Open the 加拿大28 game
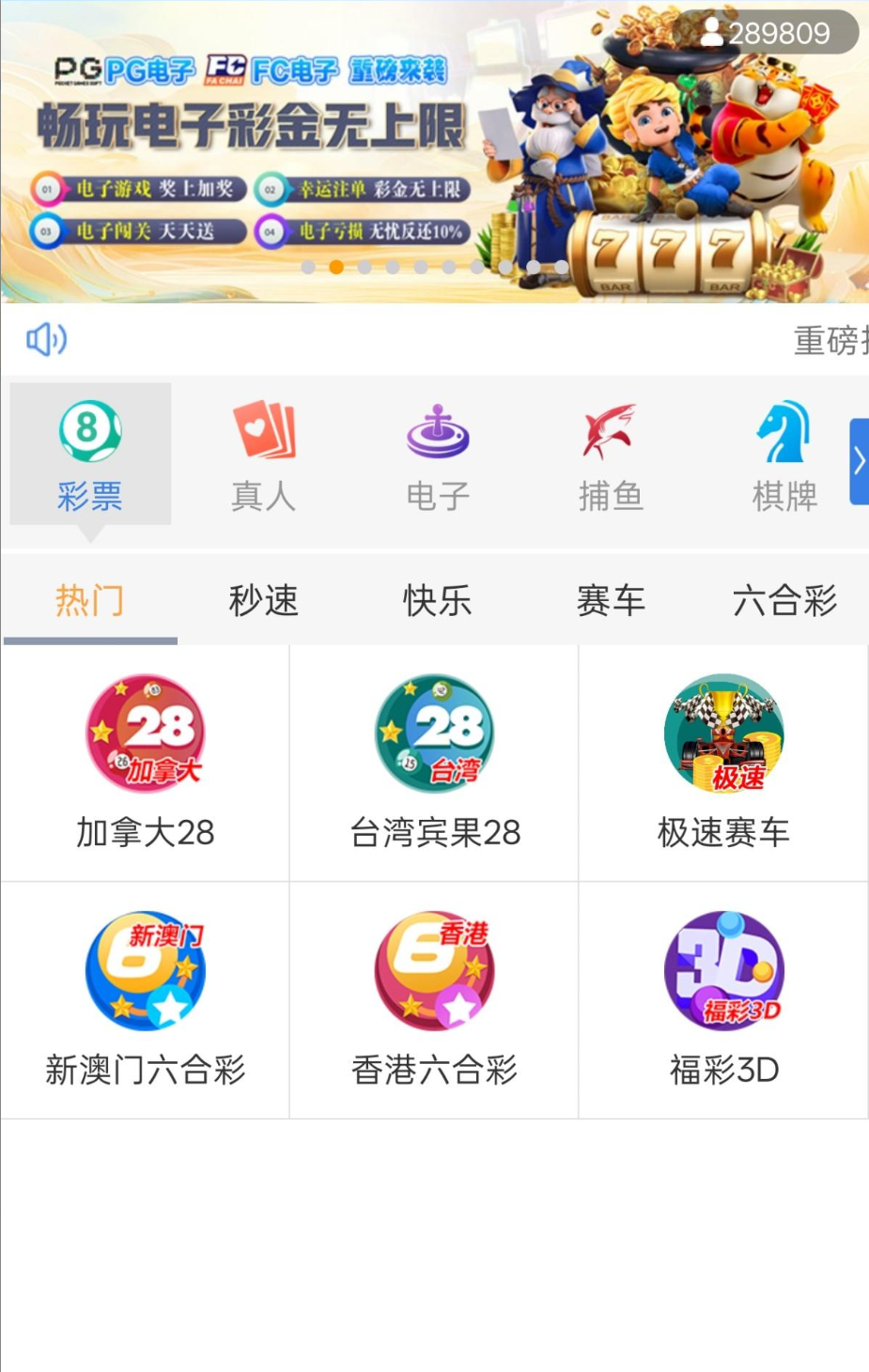The height and width of the screenshot is (1372, 869). (146, 762)
